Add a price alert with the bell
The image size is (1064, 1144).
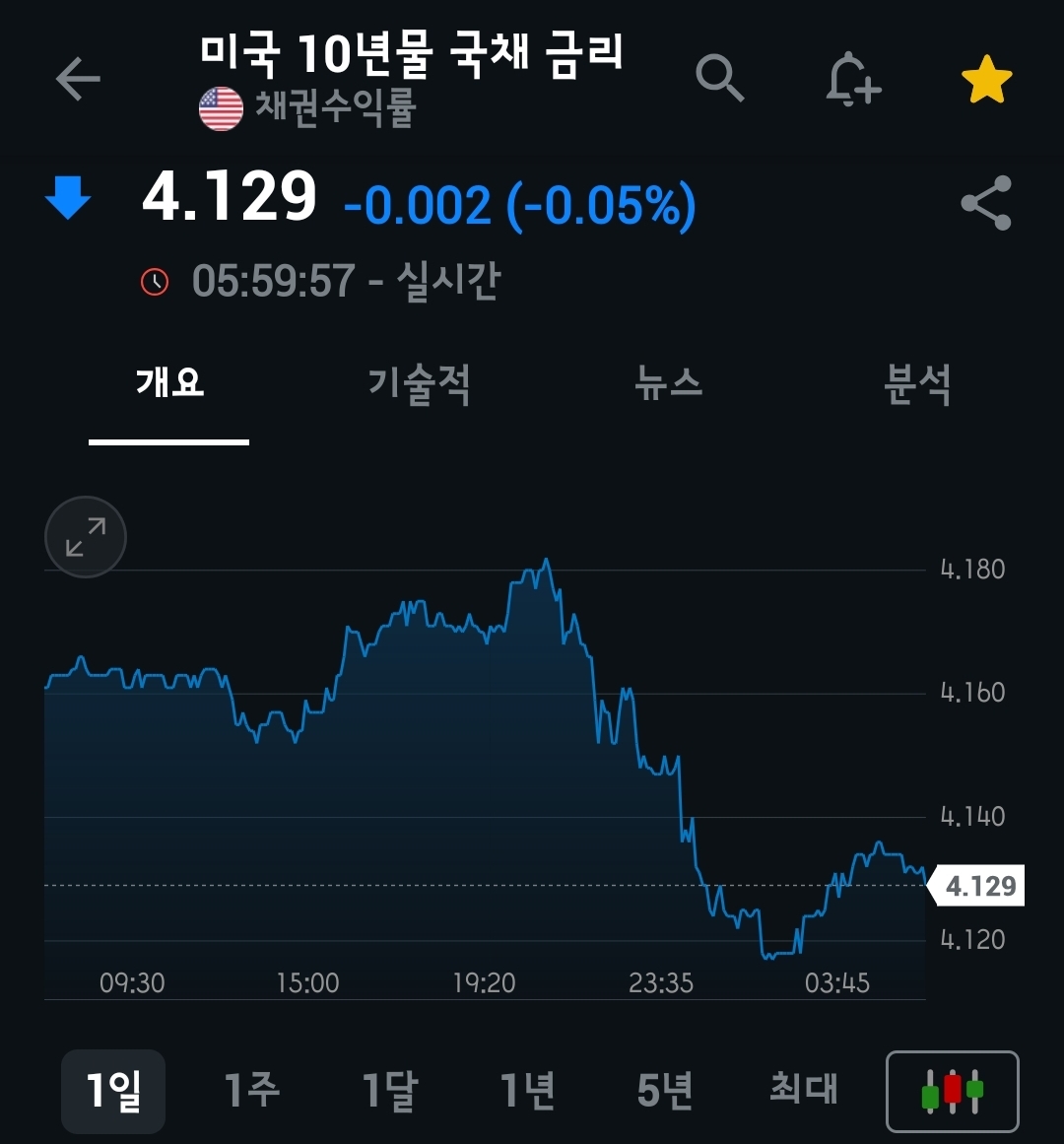pos(852,79)
